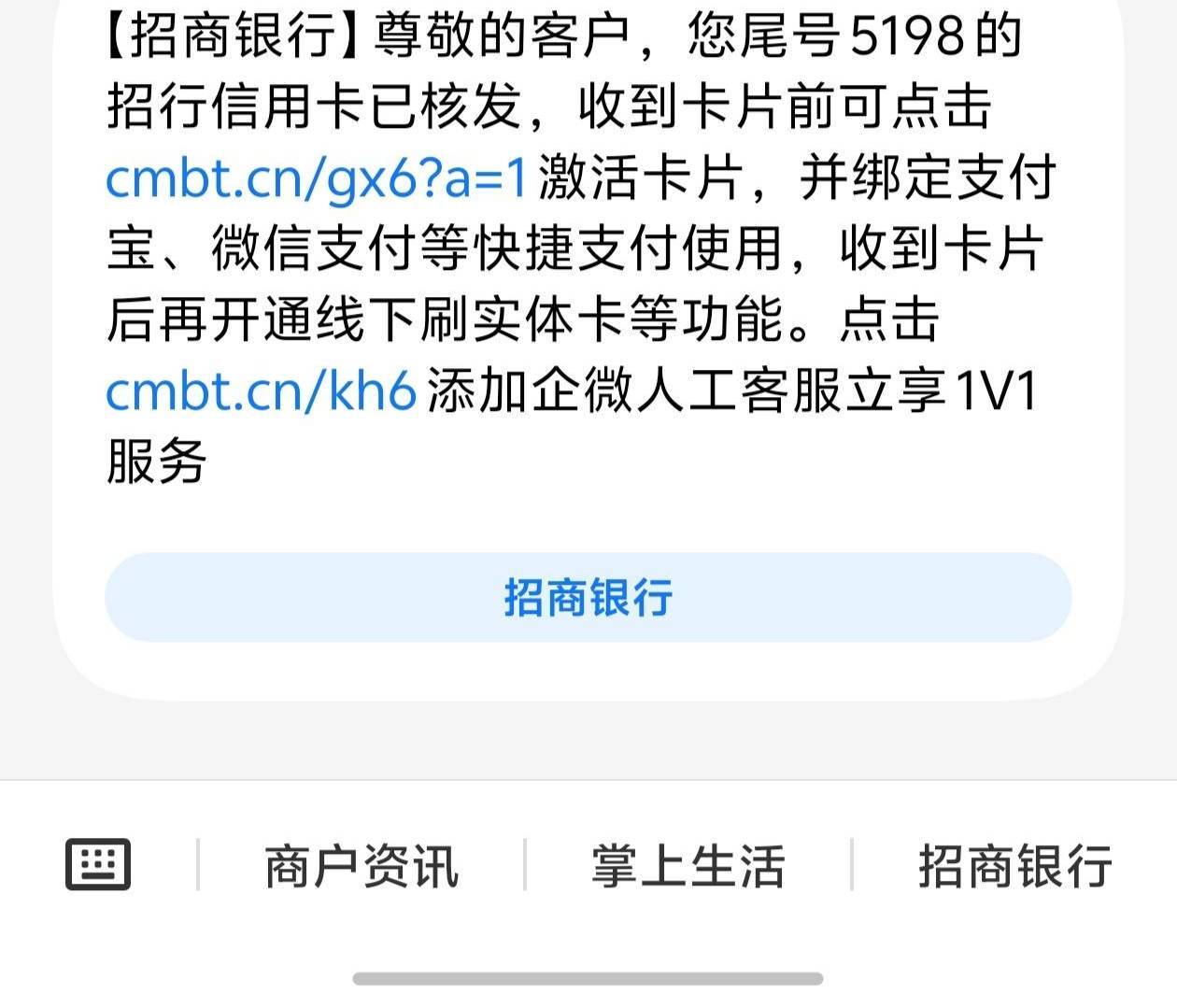Open the 商户资讯 menu
This screenshot has width=1177, height=1008.
click(x=362, y=866)
